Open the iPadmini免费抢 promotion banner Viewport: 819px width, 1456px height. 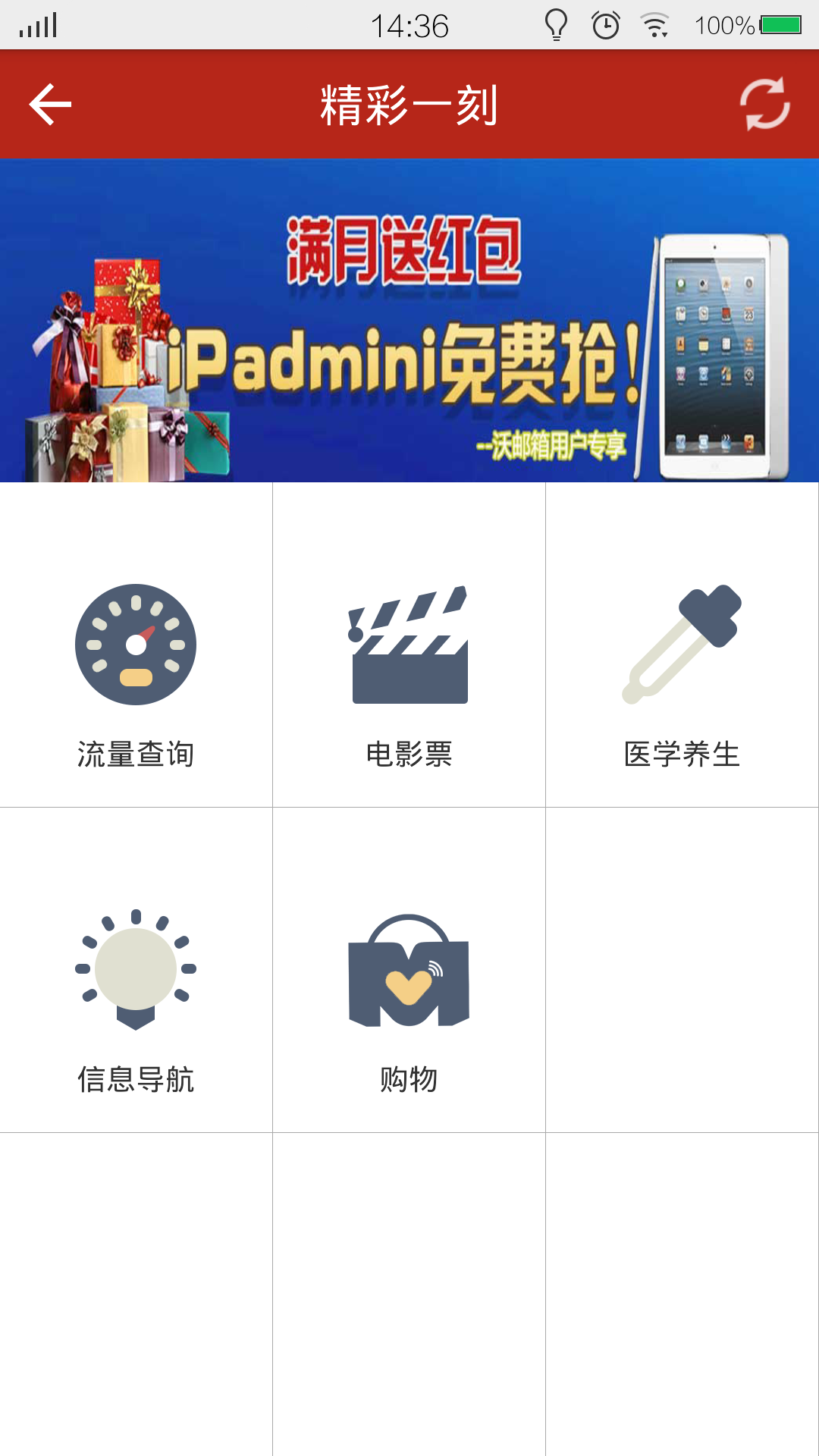click(x=409, y=321)
